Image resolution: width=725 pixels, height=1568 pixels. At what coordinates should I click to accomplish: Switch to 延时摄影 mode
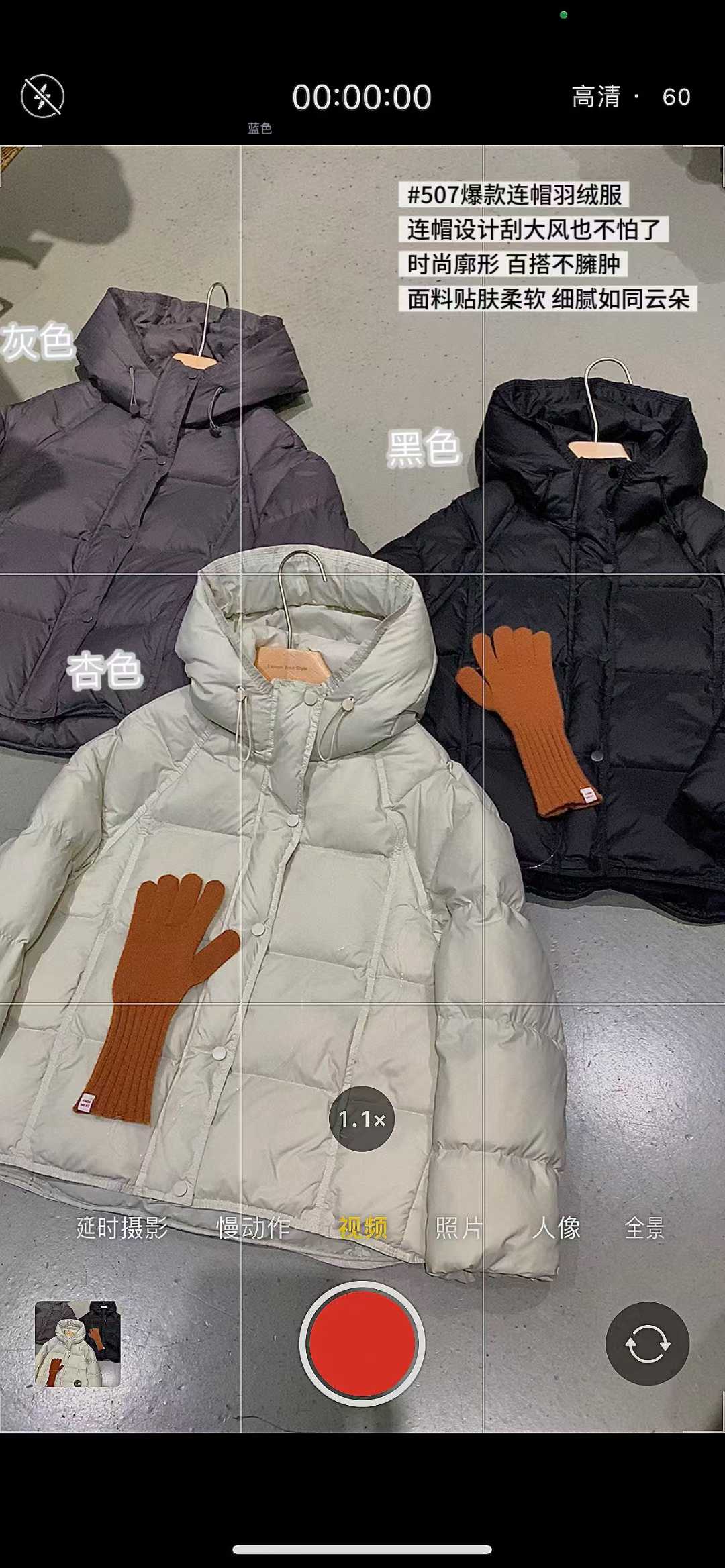(x=122, y=1228)
